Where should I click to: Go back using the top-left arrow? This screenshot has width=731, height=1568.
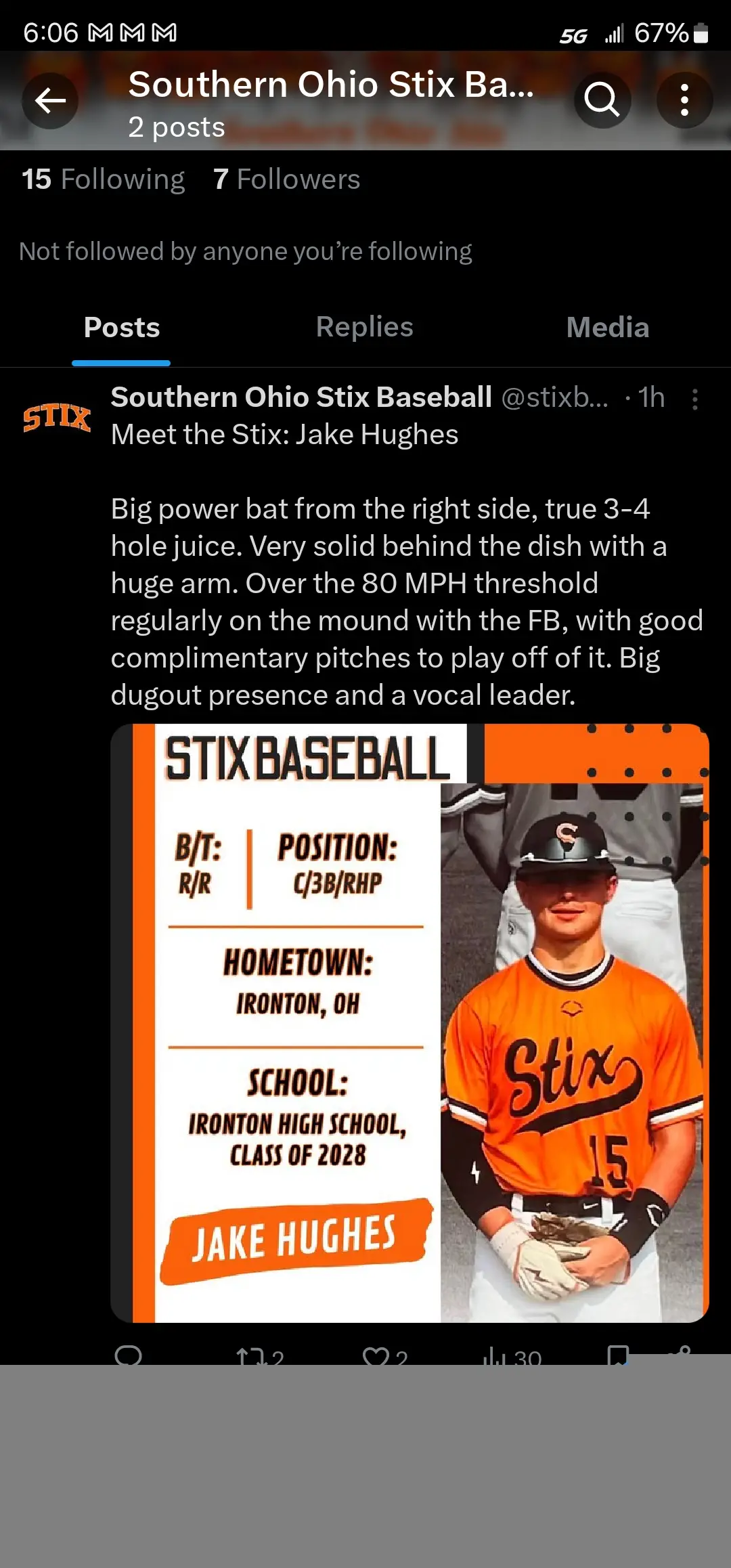(50, 101)
